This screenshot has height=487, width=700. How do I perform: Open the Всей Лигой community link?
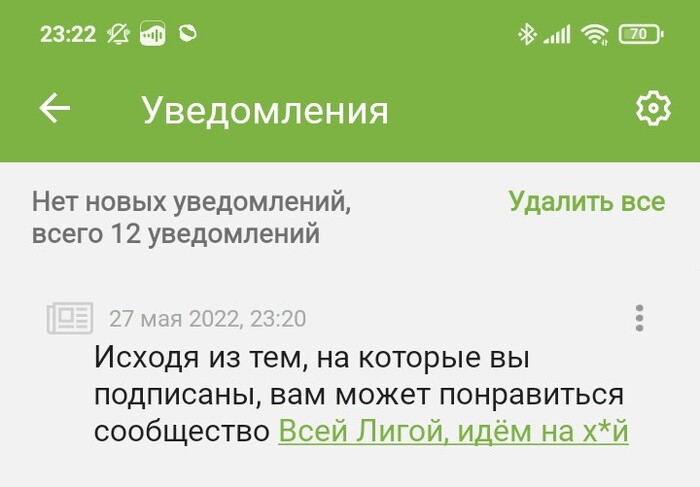click(453, 432)
